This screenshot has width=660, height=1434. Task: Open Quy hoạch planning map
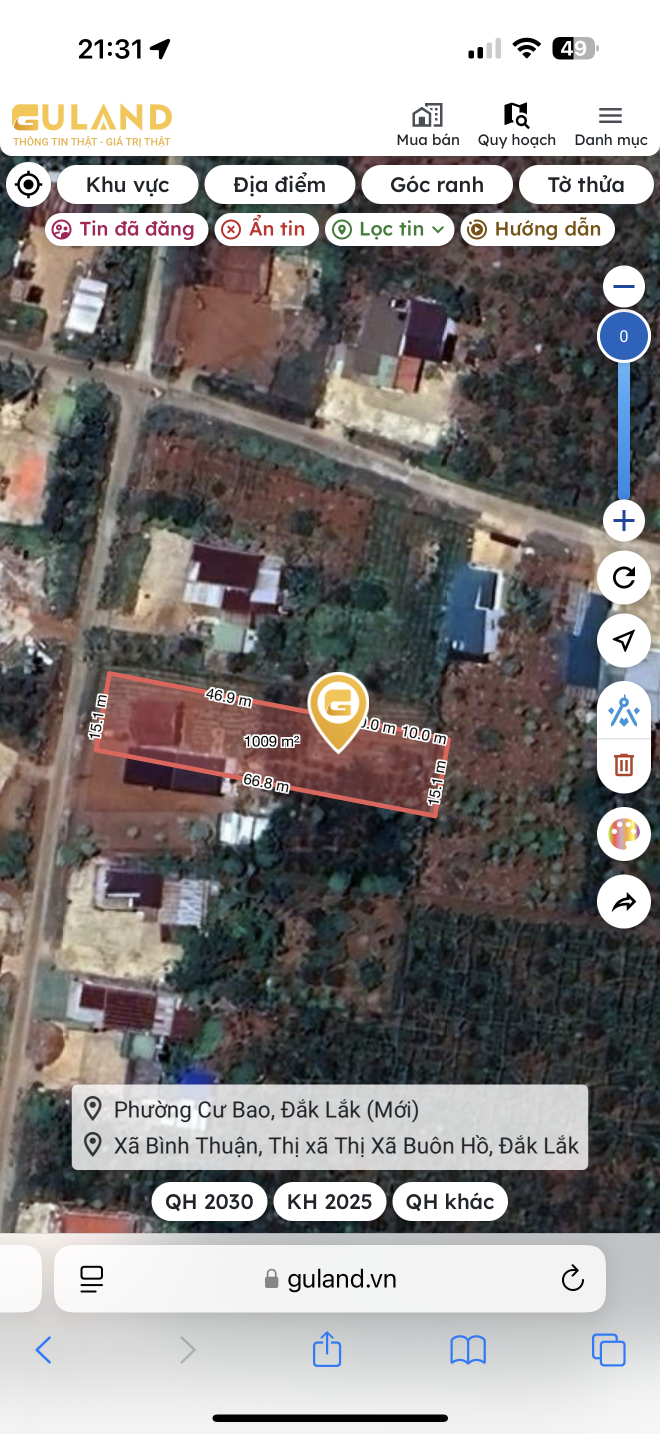[x=516, y=126]
